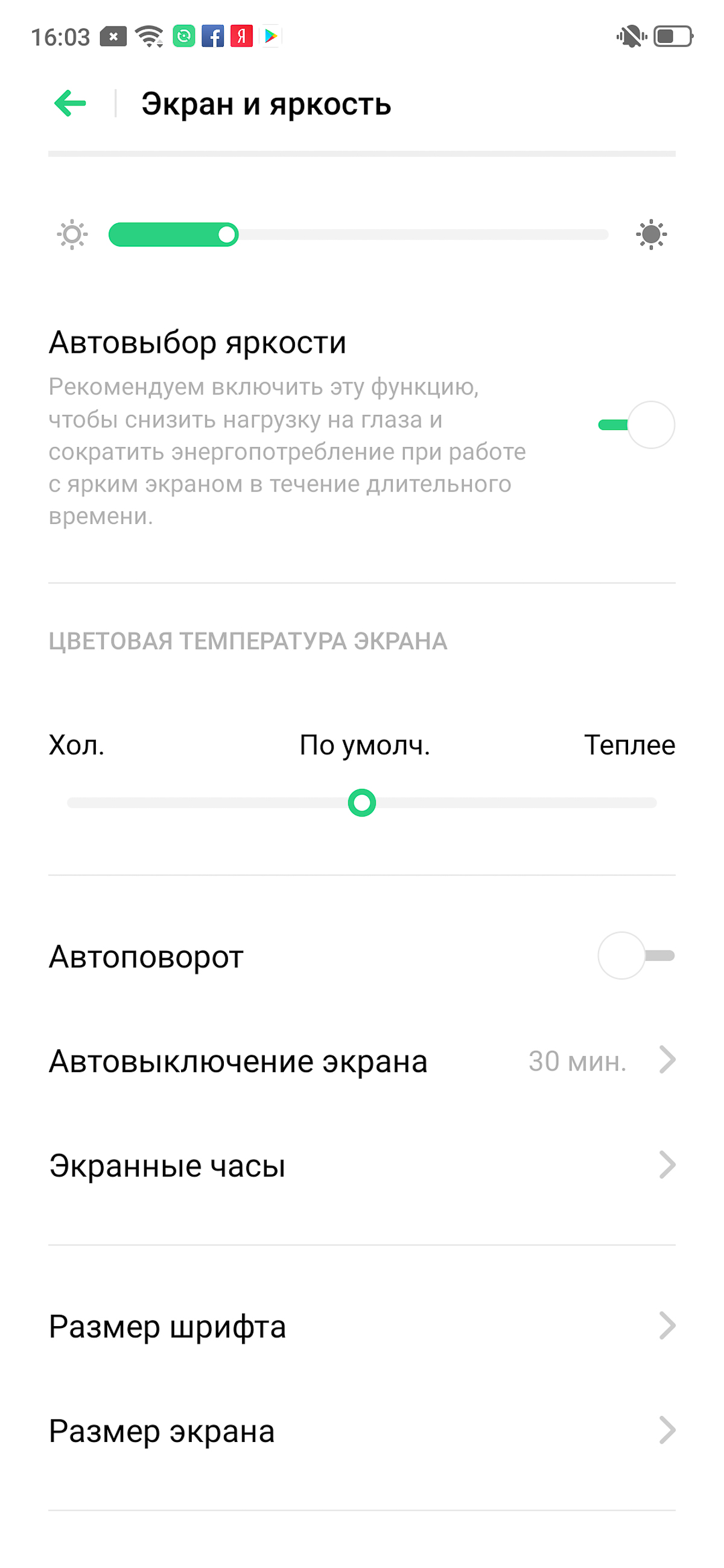Open Размер шрифта option
The width and height of the screenshot is (724, 1568).
tap(361, 1326)
